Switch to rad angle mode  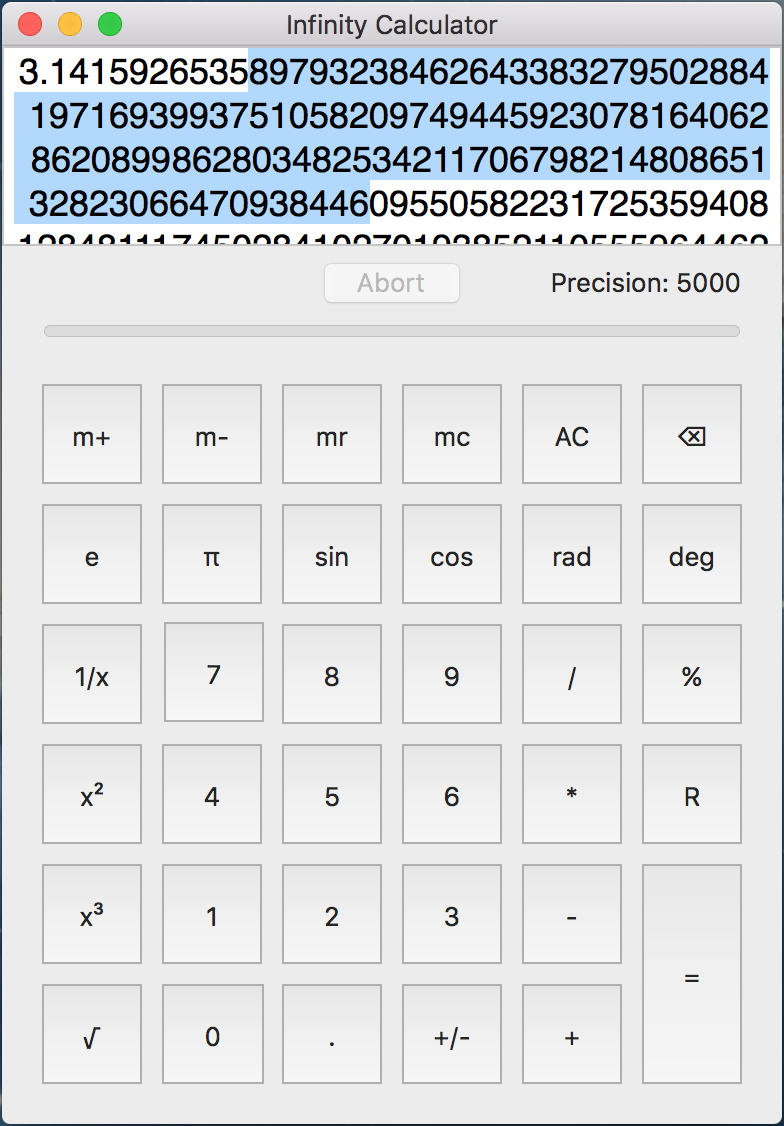click(572, 554)
